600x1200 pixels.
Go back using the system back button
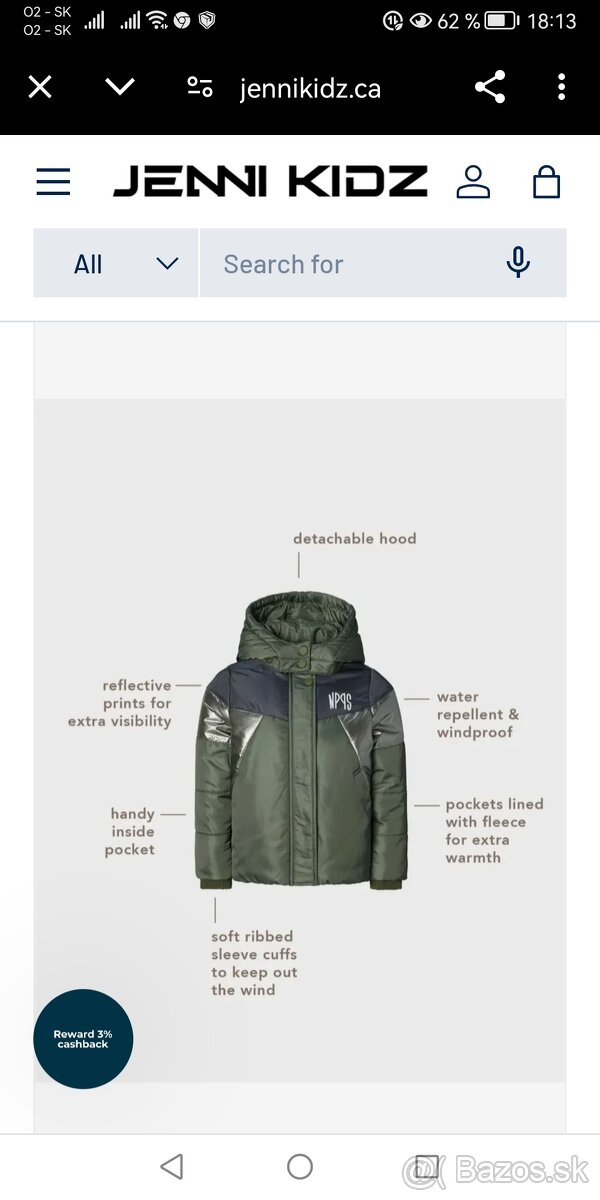(x=172, y=1166)
